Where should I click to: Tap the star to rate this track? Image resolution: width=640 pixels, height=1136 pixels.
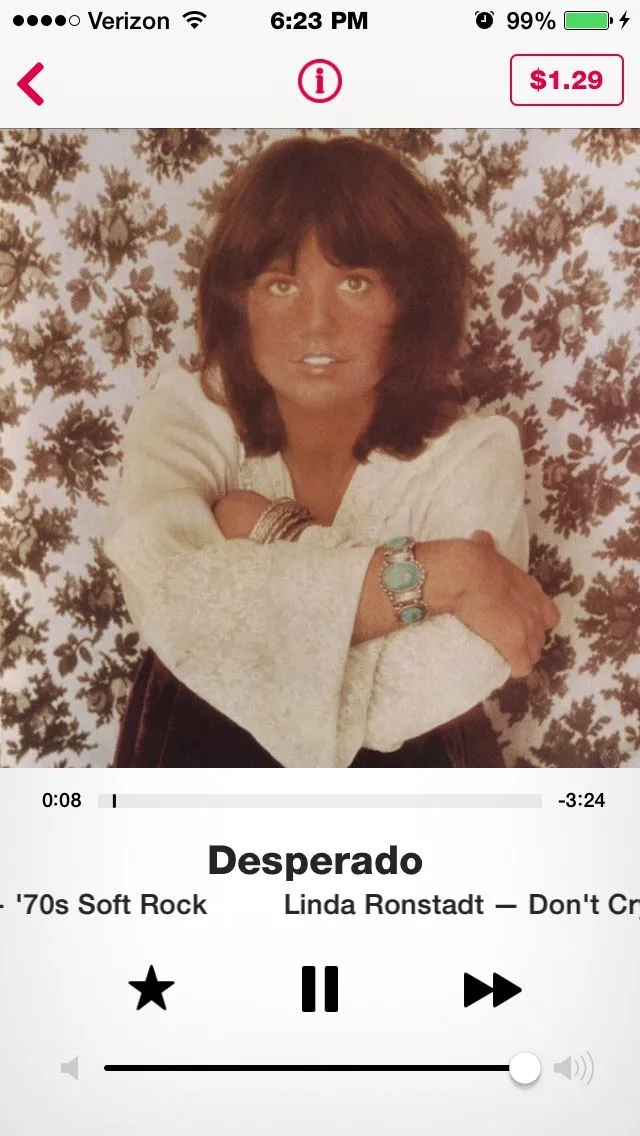pyautogui.click(x=151, y=990)
